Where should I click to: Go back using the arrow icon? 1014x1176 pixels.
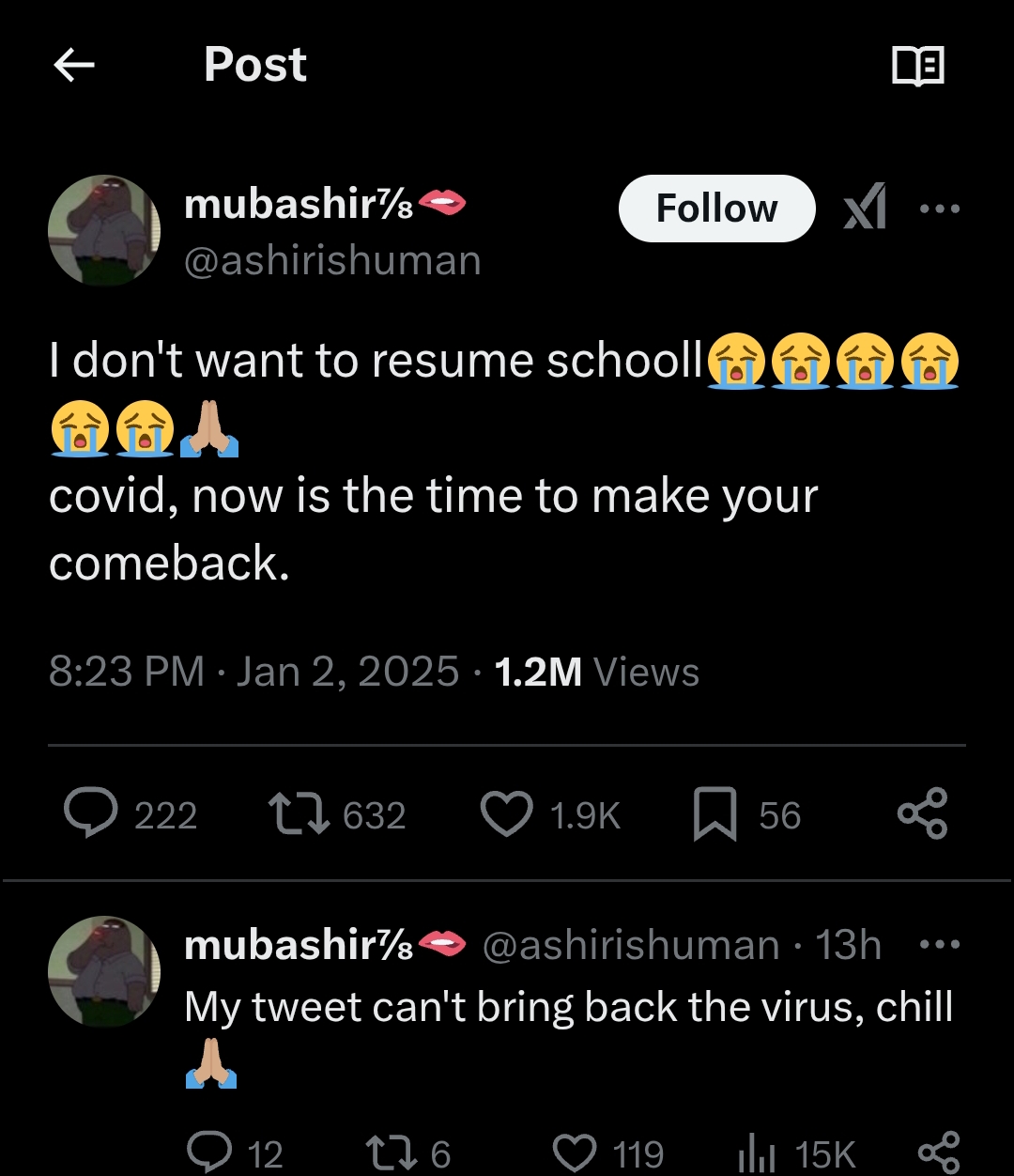[74, 65]
